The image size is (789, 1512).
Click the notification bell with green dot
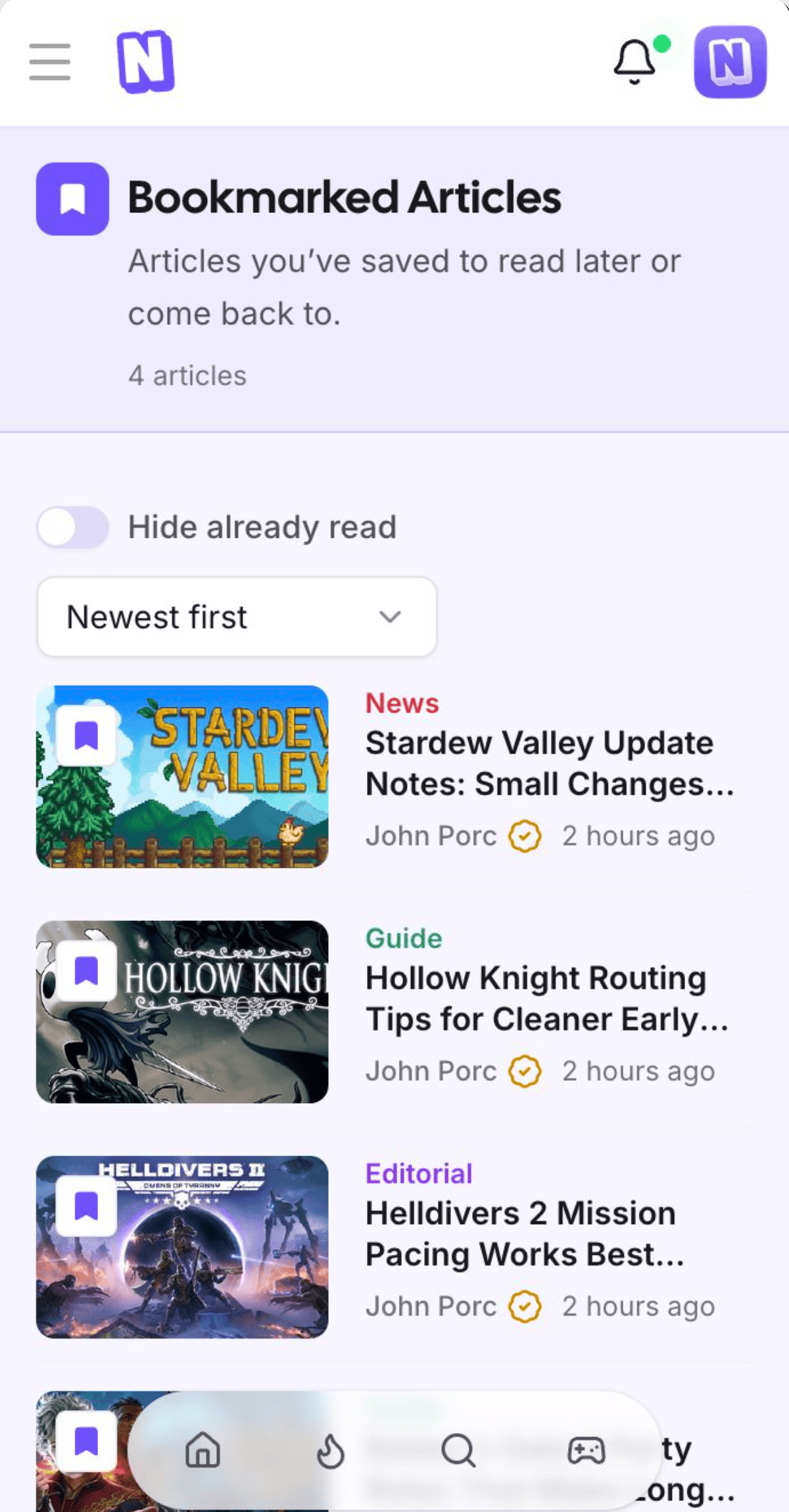click(x=633, y=64)
